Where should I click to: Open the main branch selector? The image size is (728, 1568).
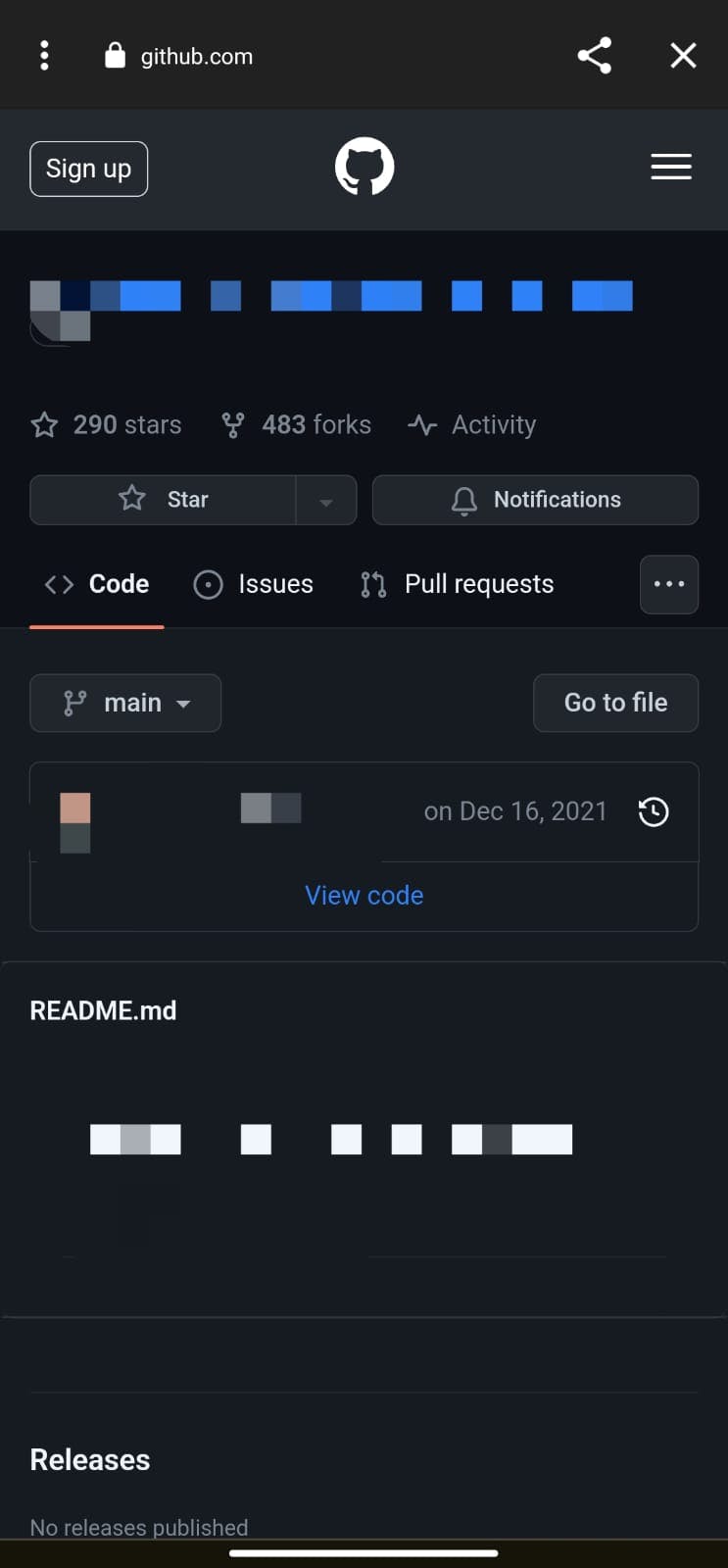click(x=125, y=703)
